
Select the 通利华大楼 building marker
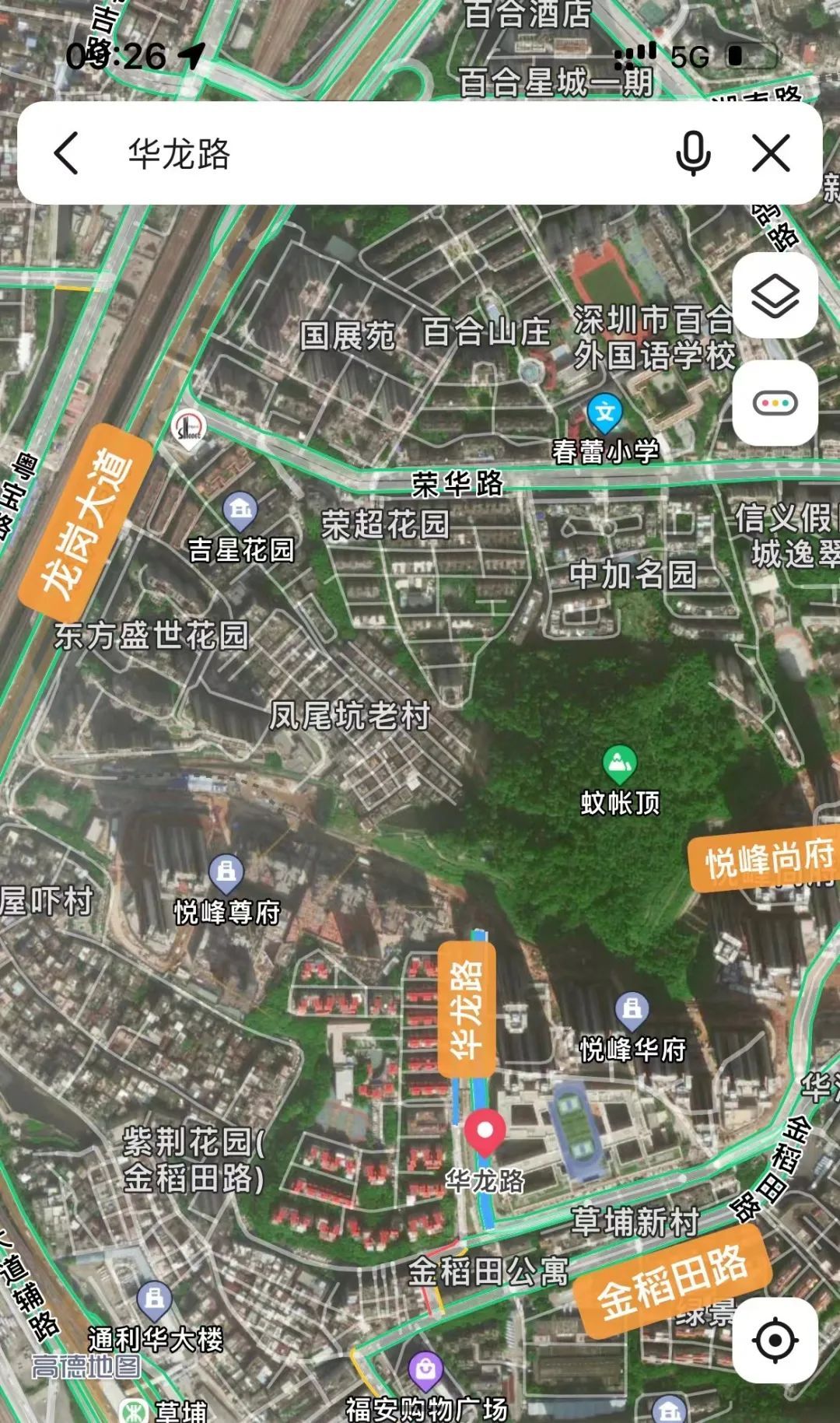[x=154, y=1298]
